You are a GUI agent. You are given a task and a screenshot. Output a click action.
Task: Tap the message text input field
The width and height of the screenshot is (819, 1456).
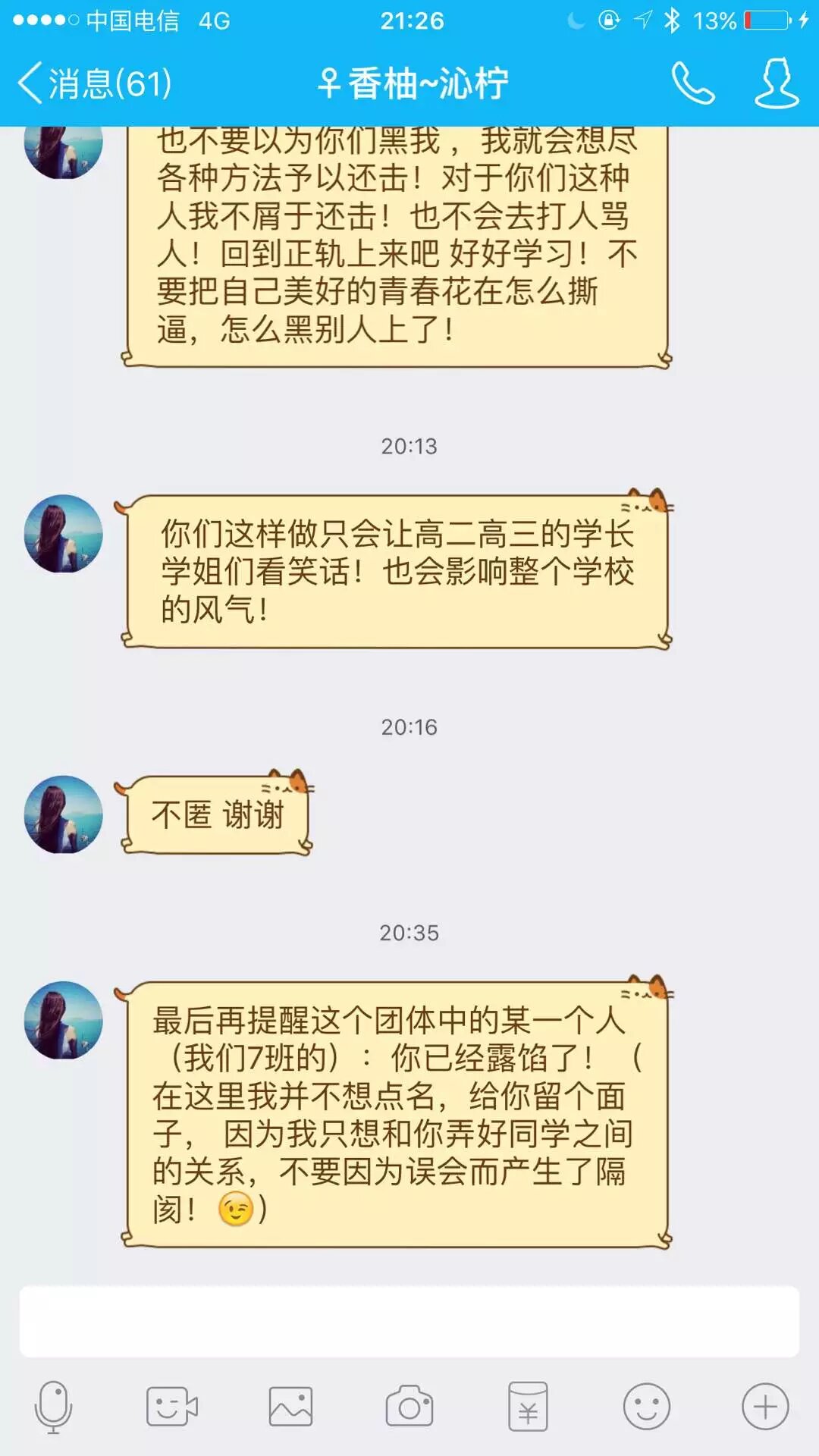tap(409, 1321)
